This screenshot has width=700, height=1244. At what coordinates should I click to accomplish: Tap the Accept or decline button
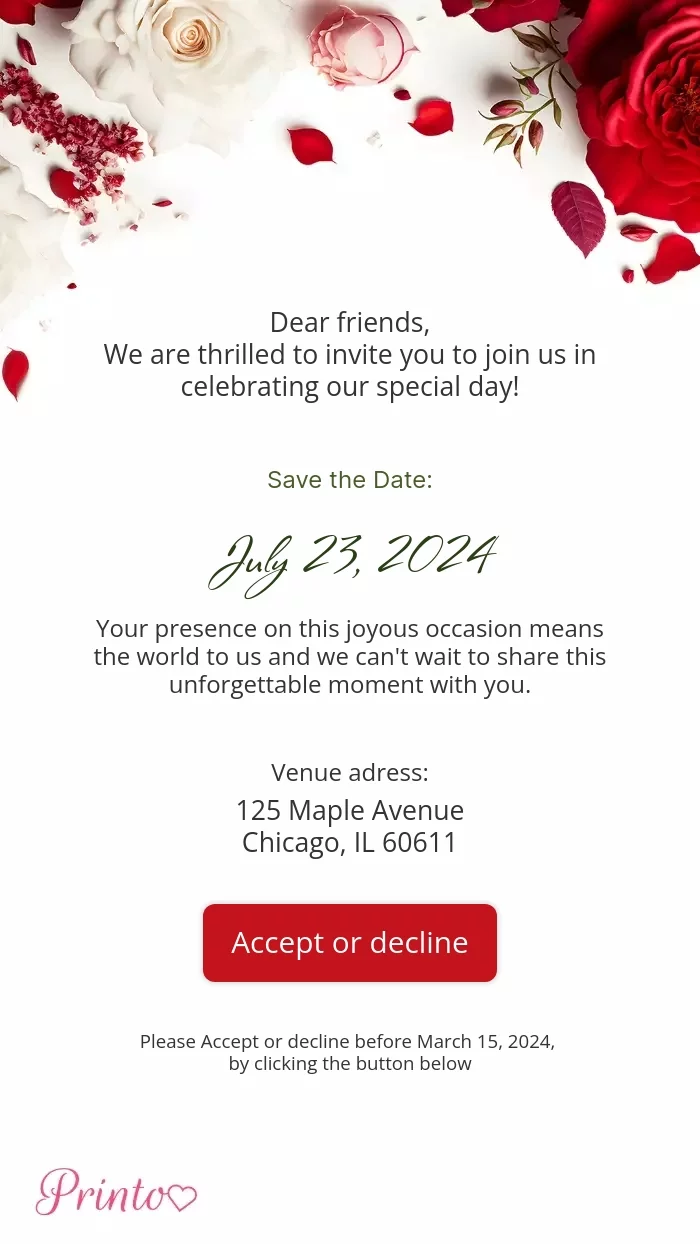click(350, 943)
